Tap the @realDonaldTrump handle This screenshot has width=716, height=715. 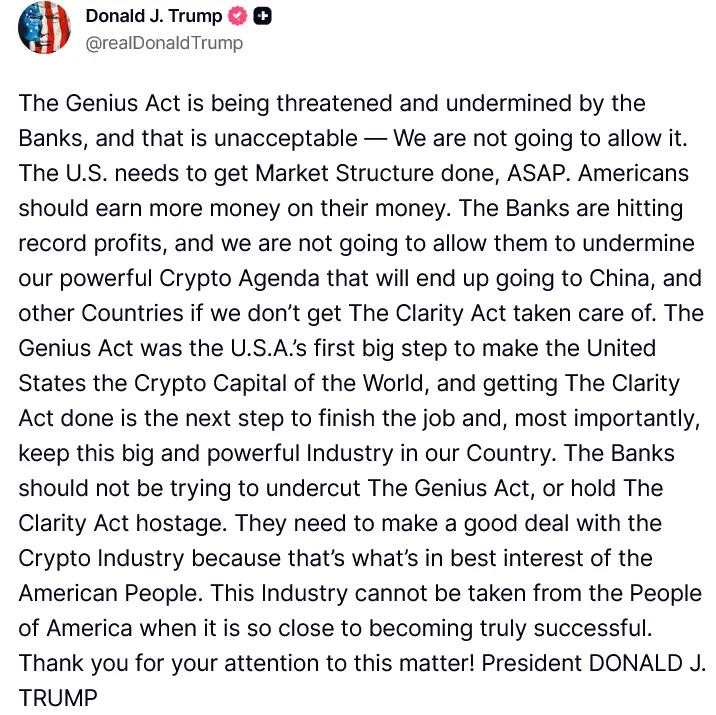click(163, 43)
